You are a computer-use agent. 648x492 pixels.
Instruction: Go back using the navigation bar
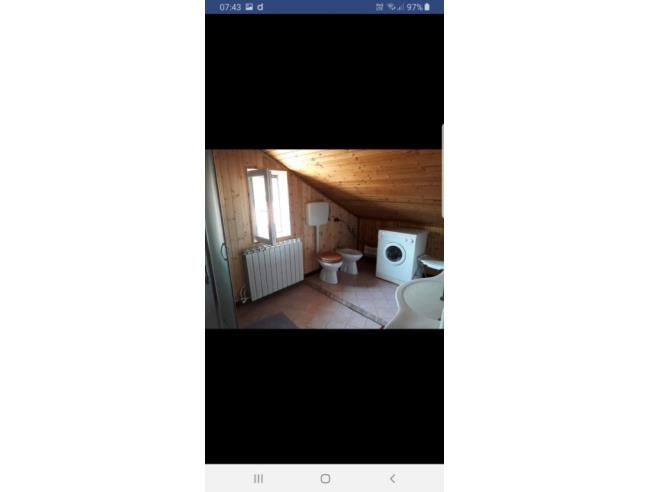(x=392, y=479)
